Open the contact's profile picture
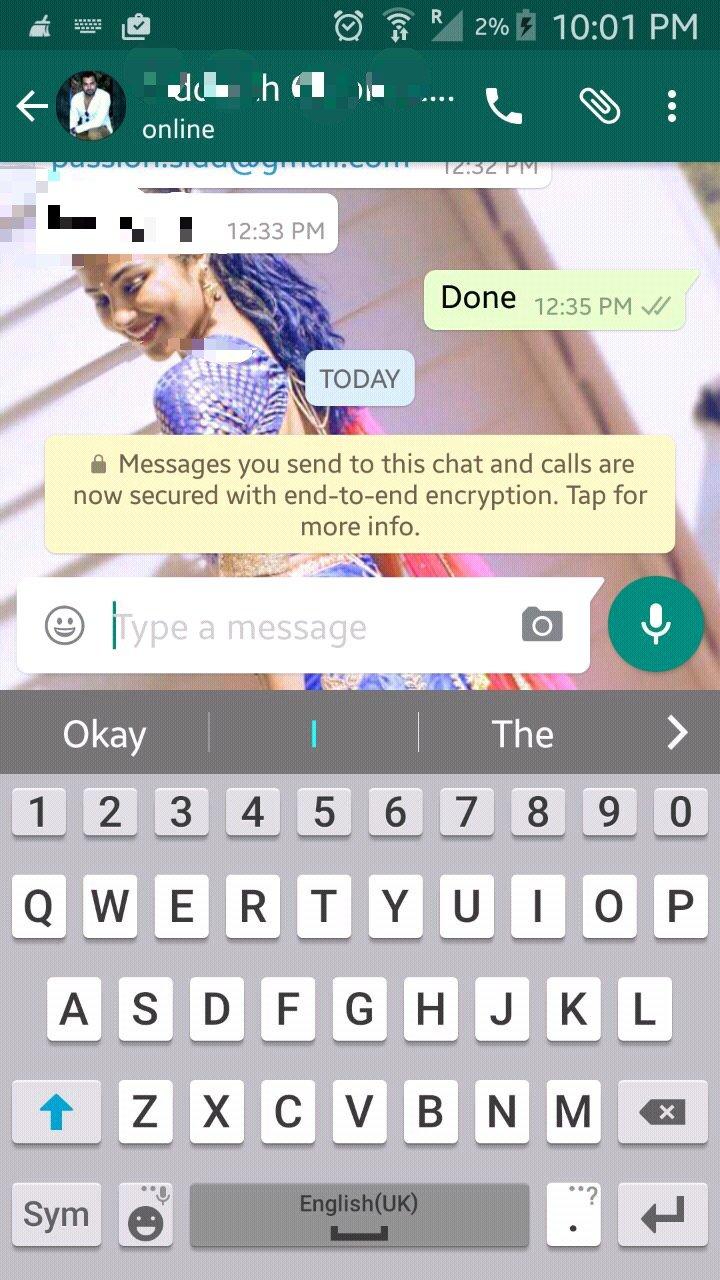Viewport: 720px width, 1280px height. (x=91, y=106)
